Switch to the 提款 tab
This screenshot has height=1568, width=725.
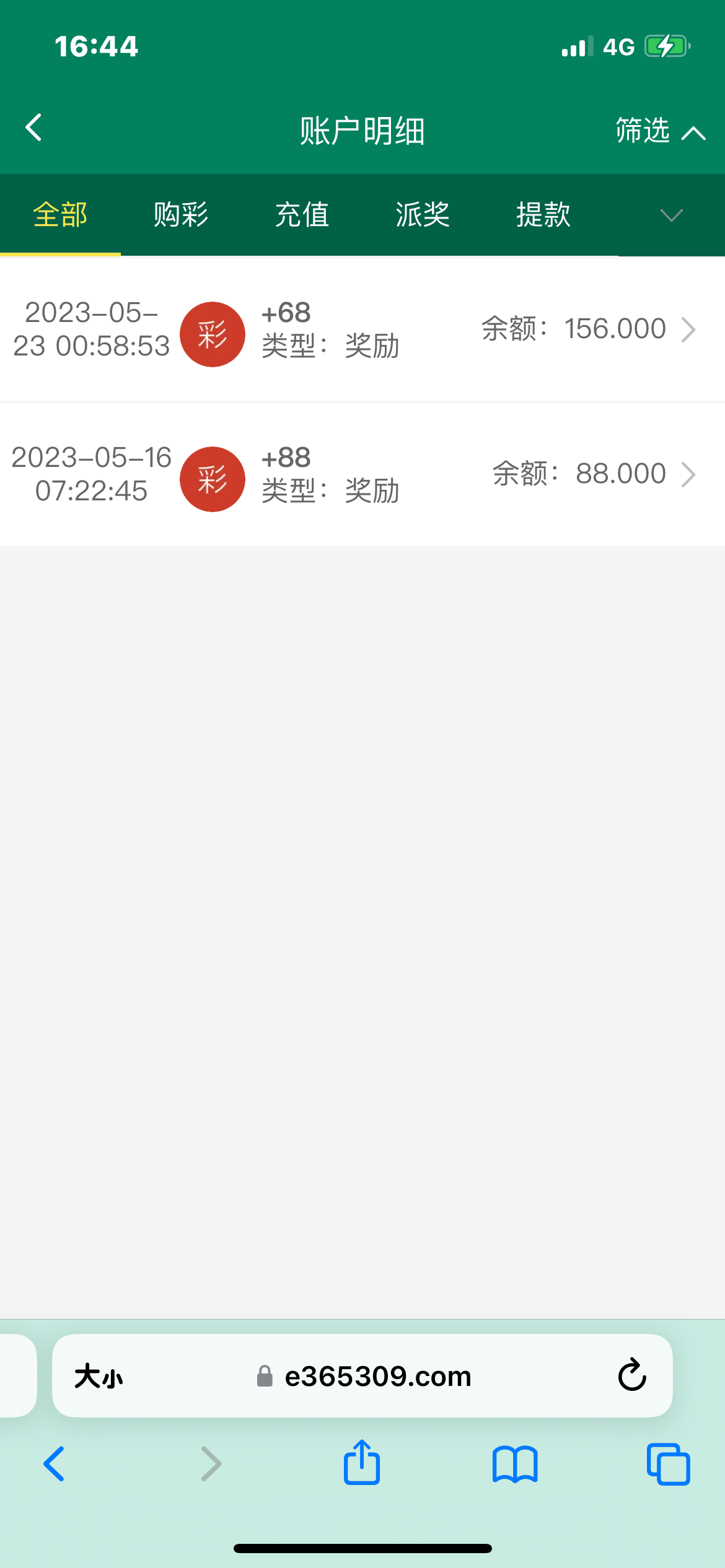(x=543, y=215)
